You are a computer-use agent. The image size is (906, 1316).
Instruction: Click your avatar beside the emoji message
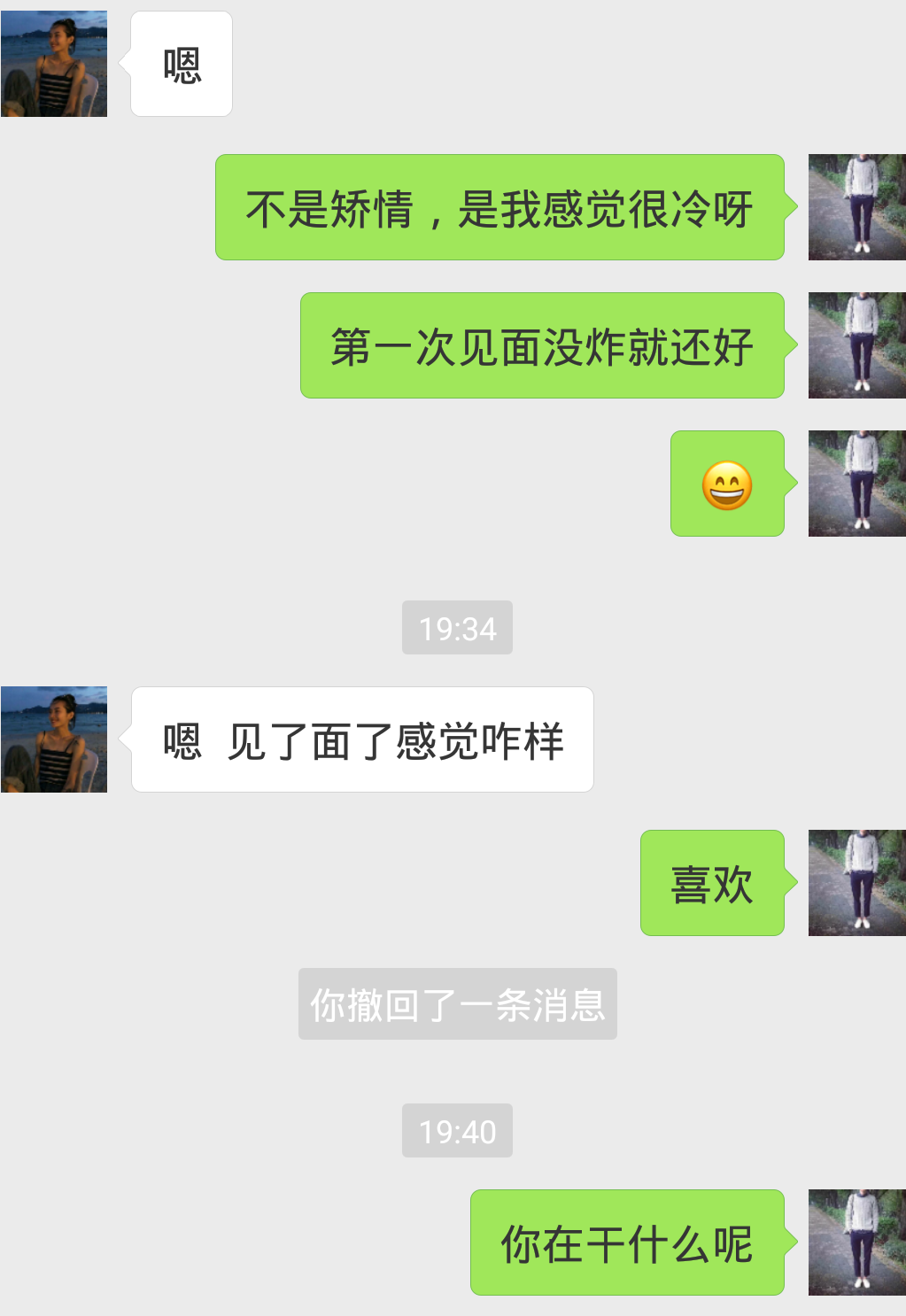[x=856, y=484]
